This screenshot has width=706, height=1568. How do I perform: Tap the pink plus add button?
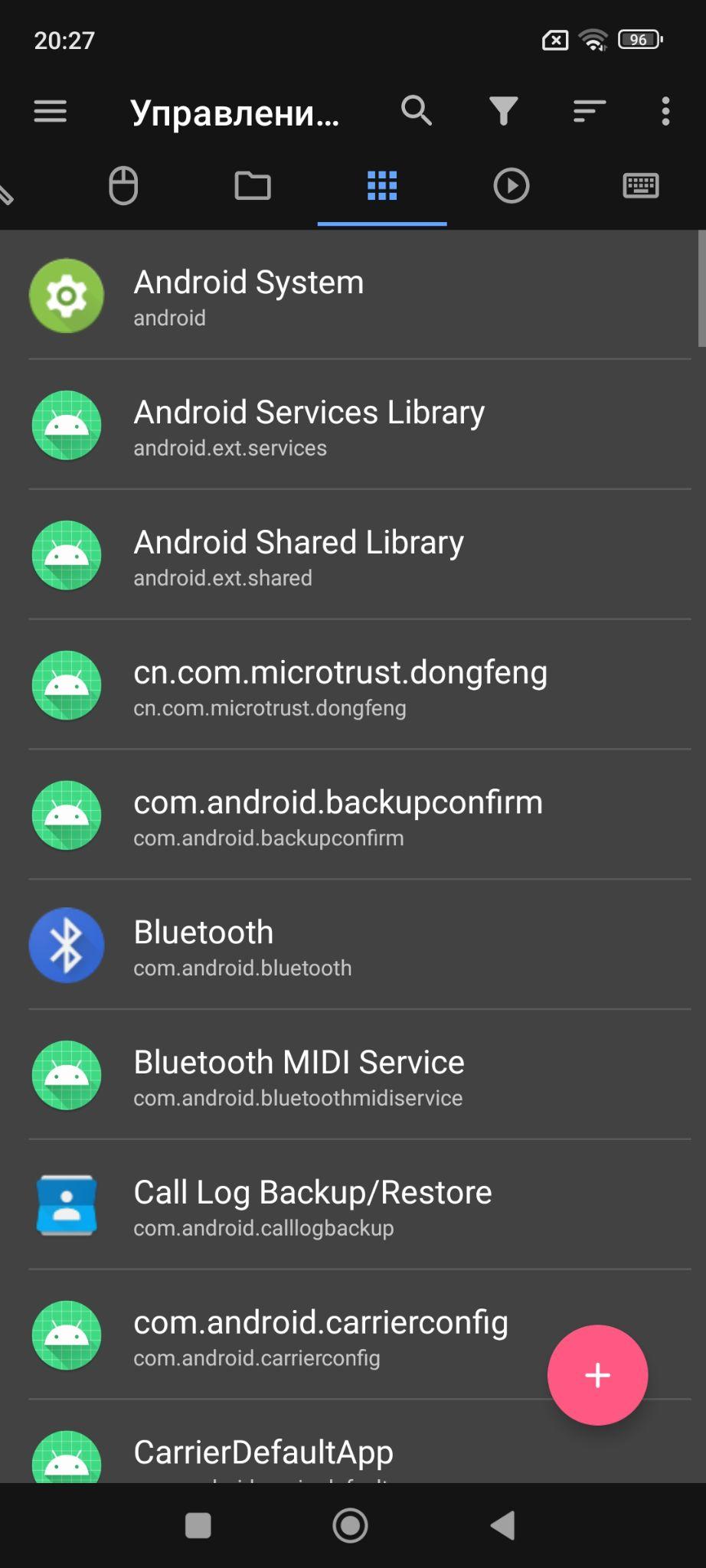point(597,1375)
